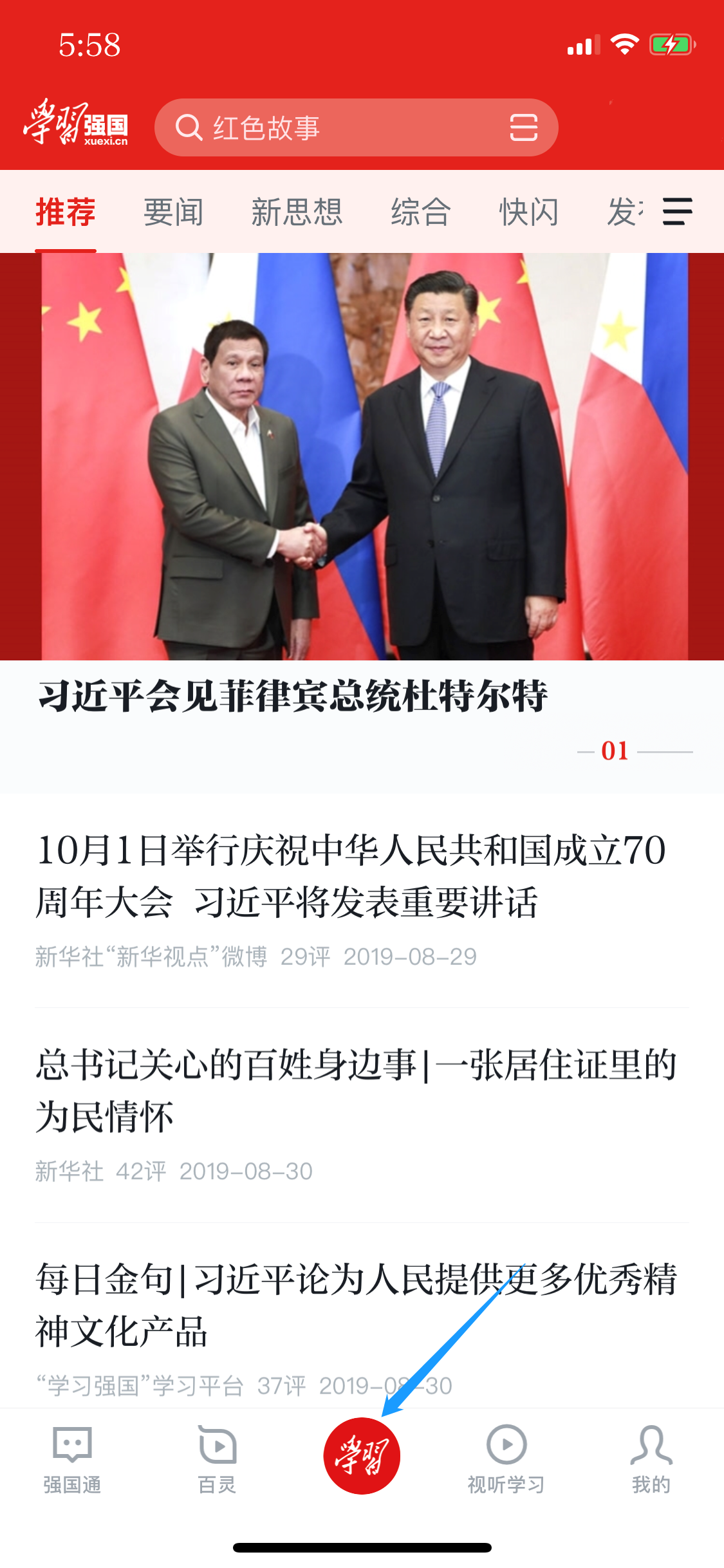This screenshot has height=1568, width=724.
Task: Open the channel list menu icon
Action: [x=677, y=212]
